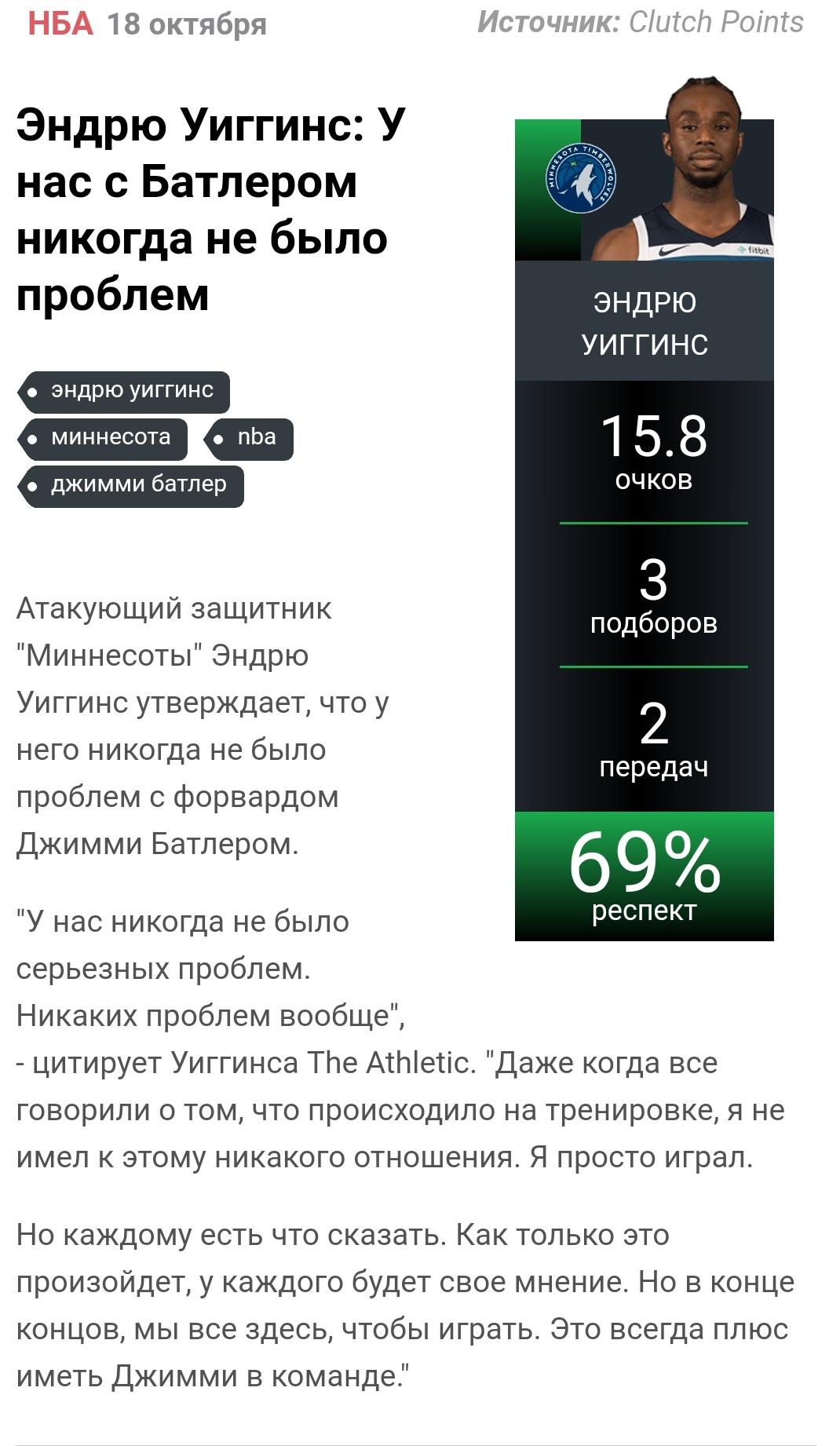Select the эндрю уиггинс tag

[x=123, y=392]
